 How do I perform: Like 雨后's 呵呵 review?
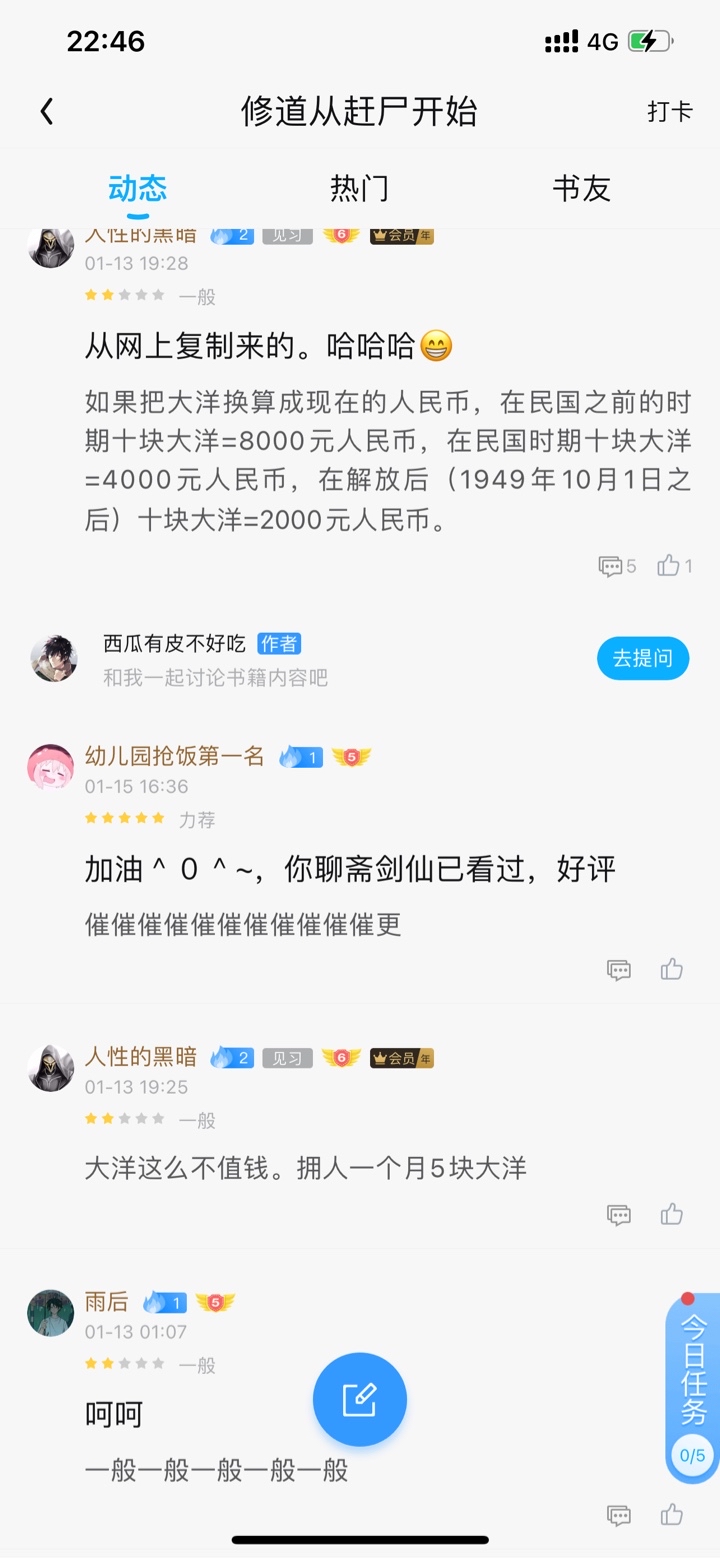tap(671, 1515)
